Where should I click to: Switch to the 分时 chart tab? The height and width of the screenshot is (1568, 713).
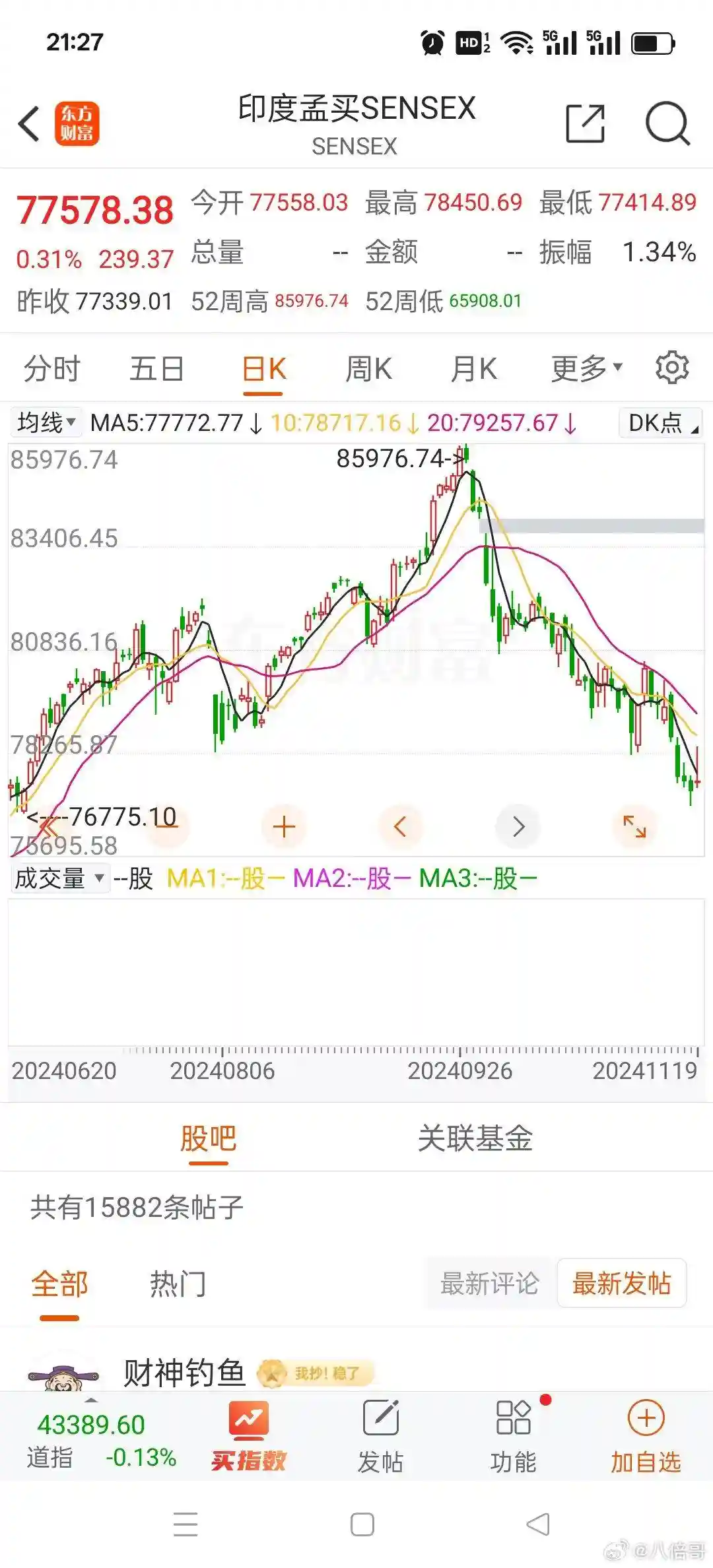coord(52,368)
